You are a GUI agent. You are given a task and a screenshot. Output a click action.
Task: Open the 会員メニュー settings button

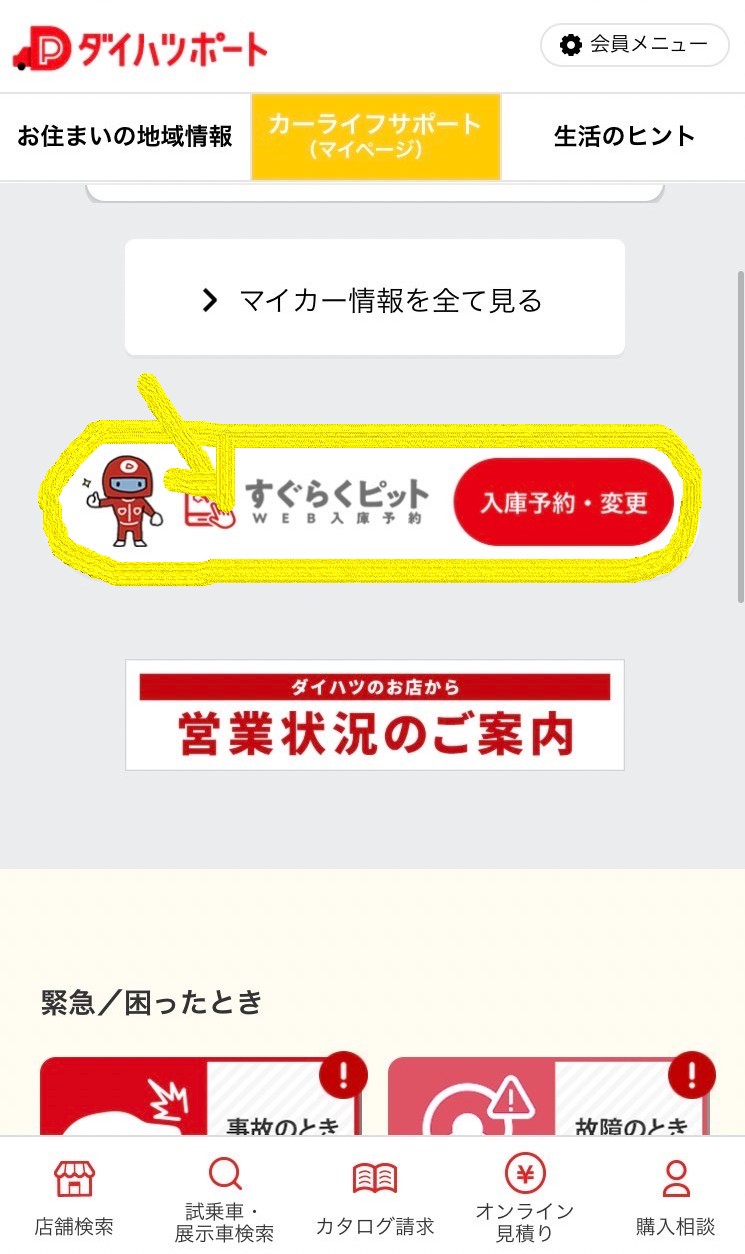(x=634, y=45)
